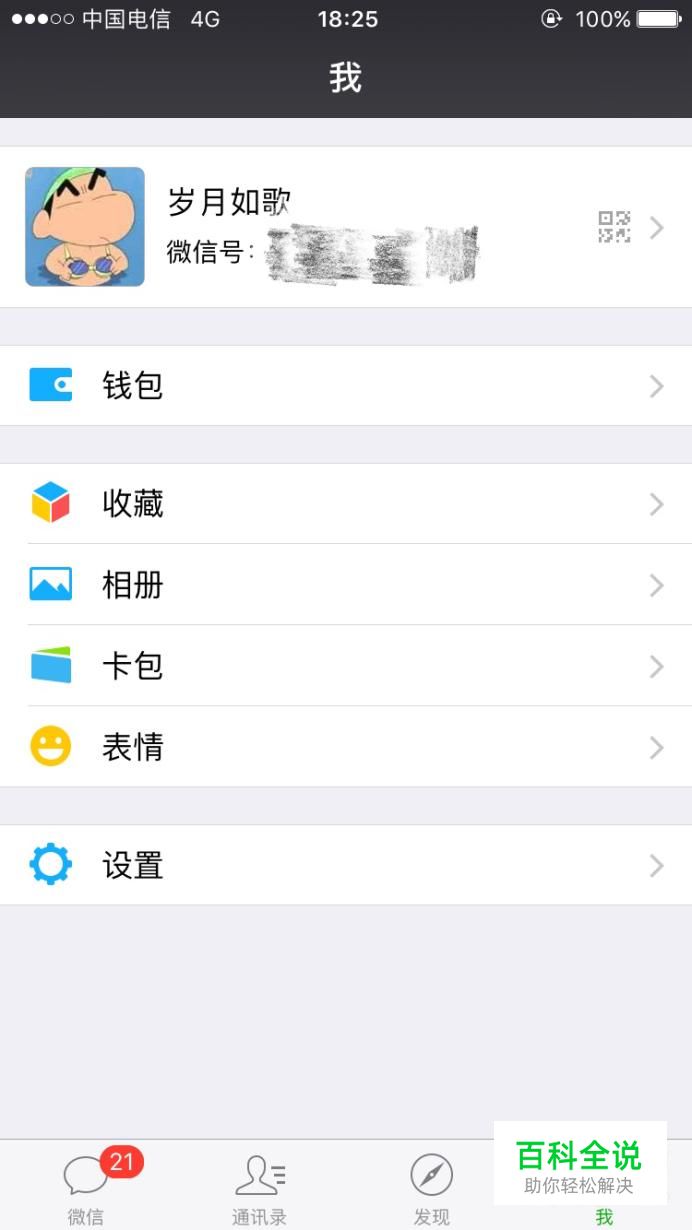This screenshot has height=1230, width=692.
Task: Open the 岁月如歌 profile row
Action: click(x=346, y=227)
